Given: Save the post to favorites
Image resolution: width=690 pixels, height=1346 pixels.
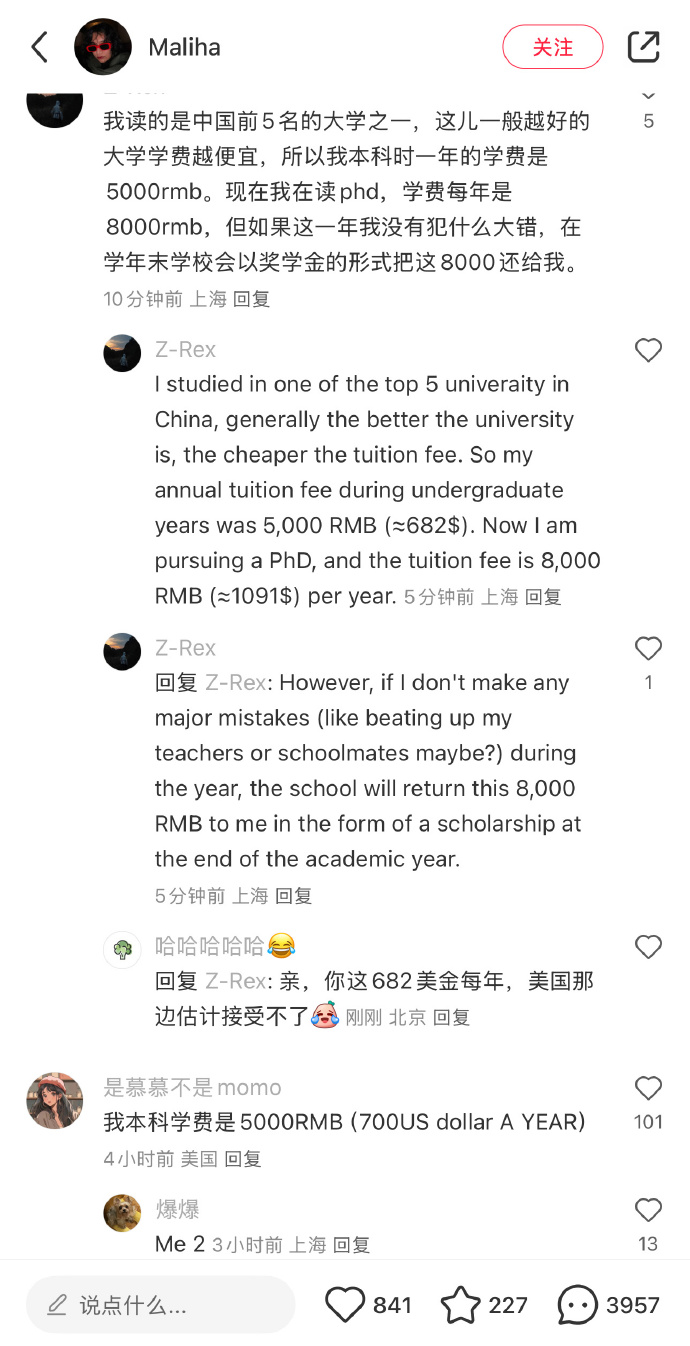Looking at the screenshot, I should point(461,1304).
